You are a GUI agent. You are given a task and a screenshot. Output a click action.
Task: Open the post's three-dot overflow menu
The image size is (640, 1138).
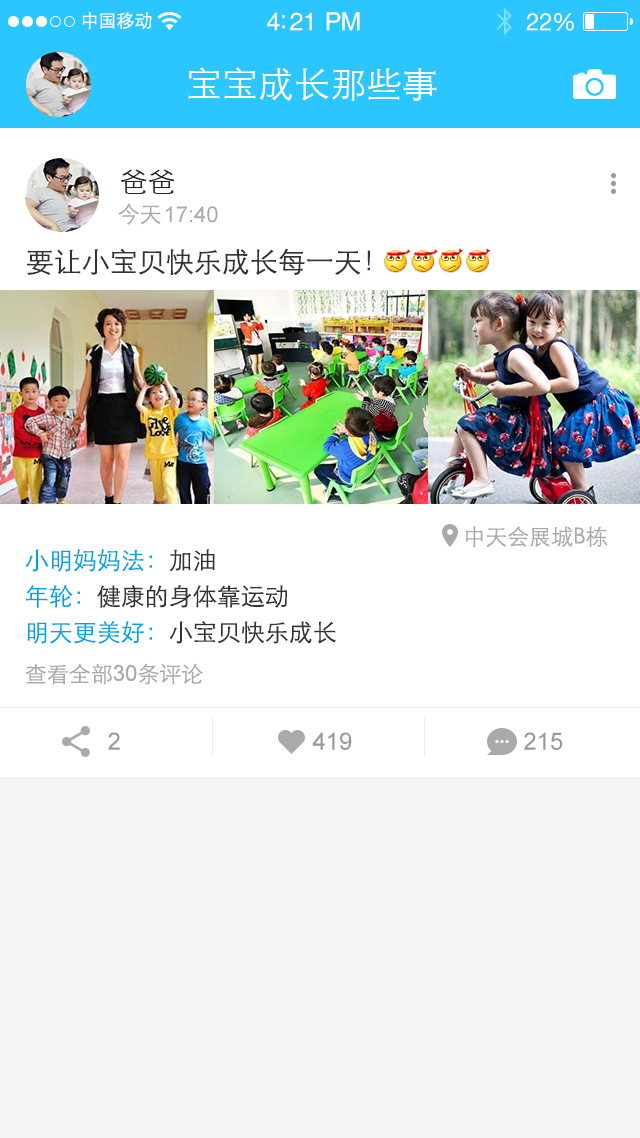coord(613,184)
